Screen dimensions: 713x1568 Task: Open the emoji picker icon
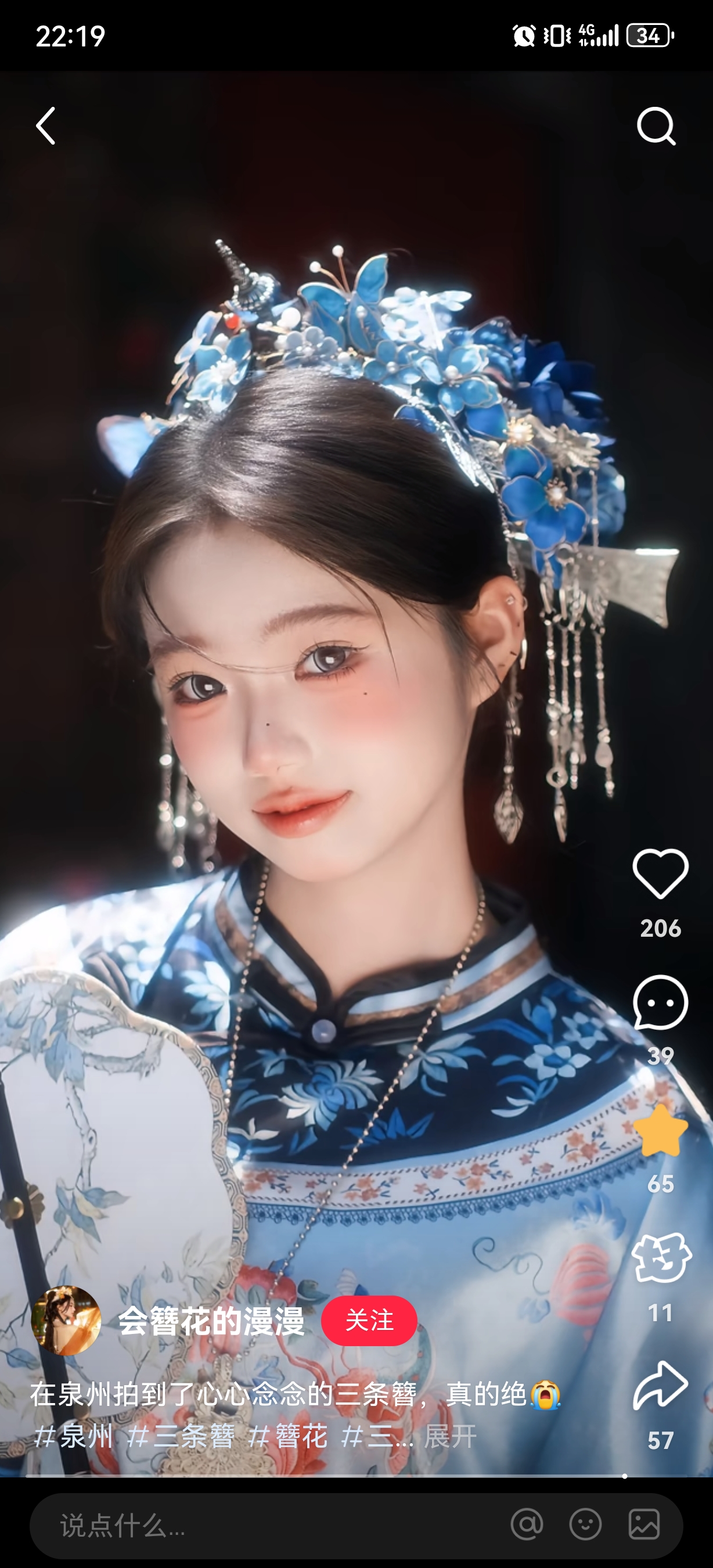click(x=585, y=1525)
